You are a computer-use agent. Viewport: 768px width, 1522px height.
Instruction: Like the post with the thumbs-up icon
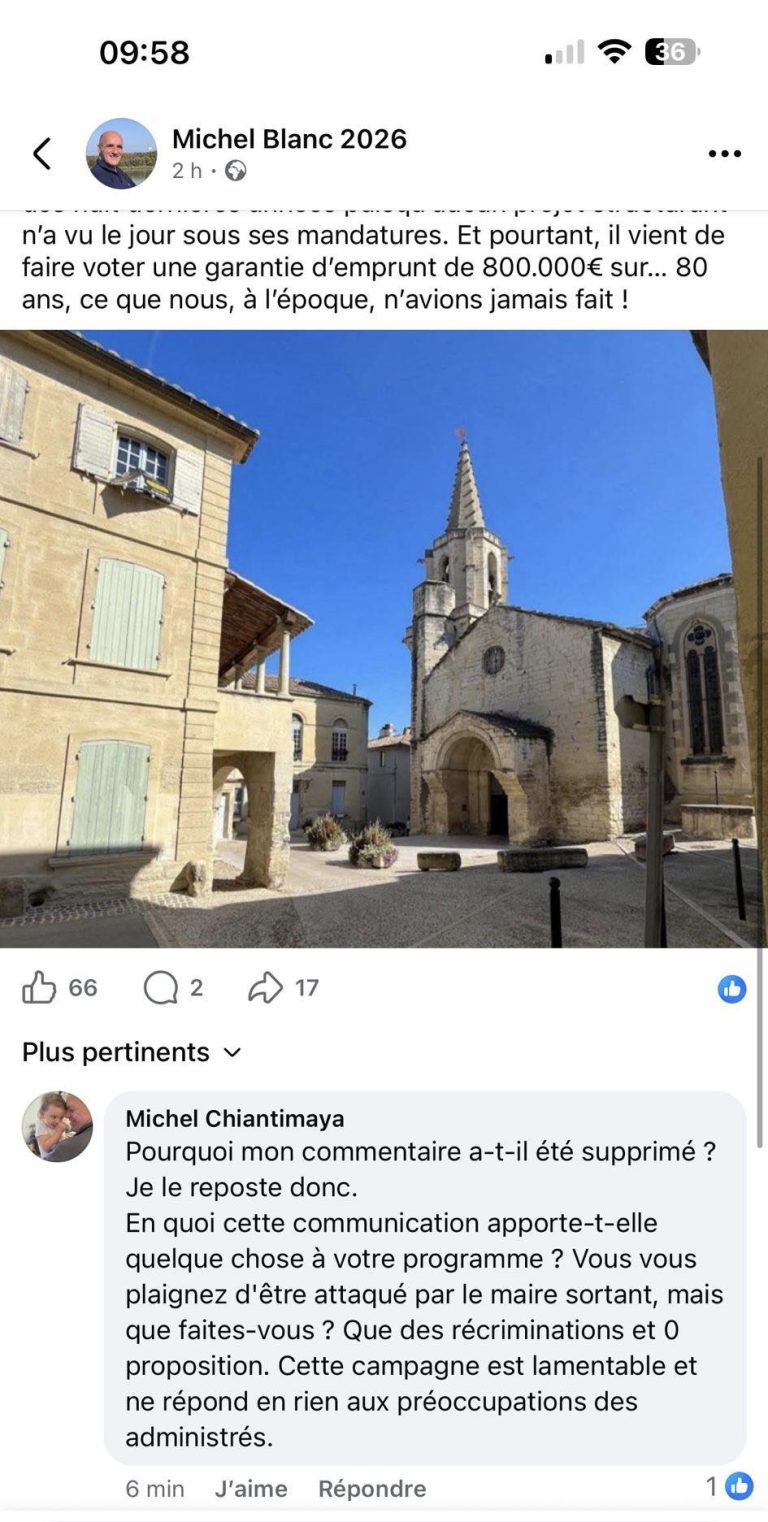pyautogui.click(x=40, y=988)
